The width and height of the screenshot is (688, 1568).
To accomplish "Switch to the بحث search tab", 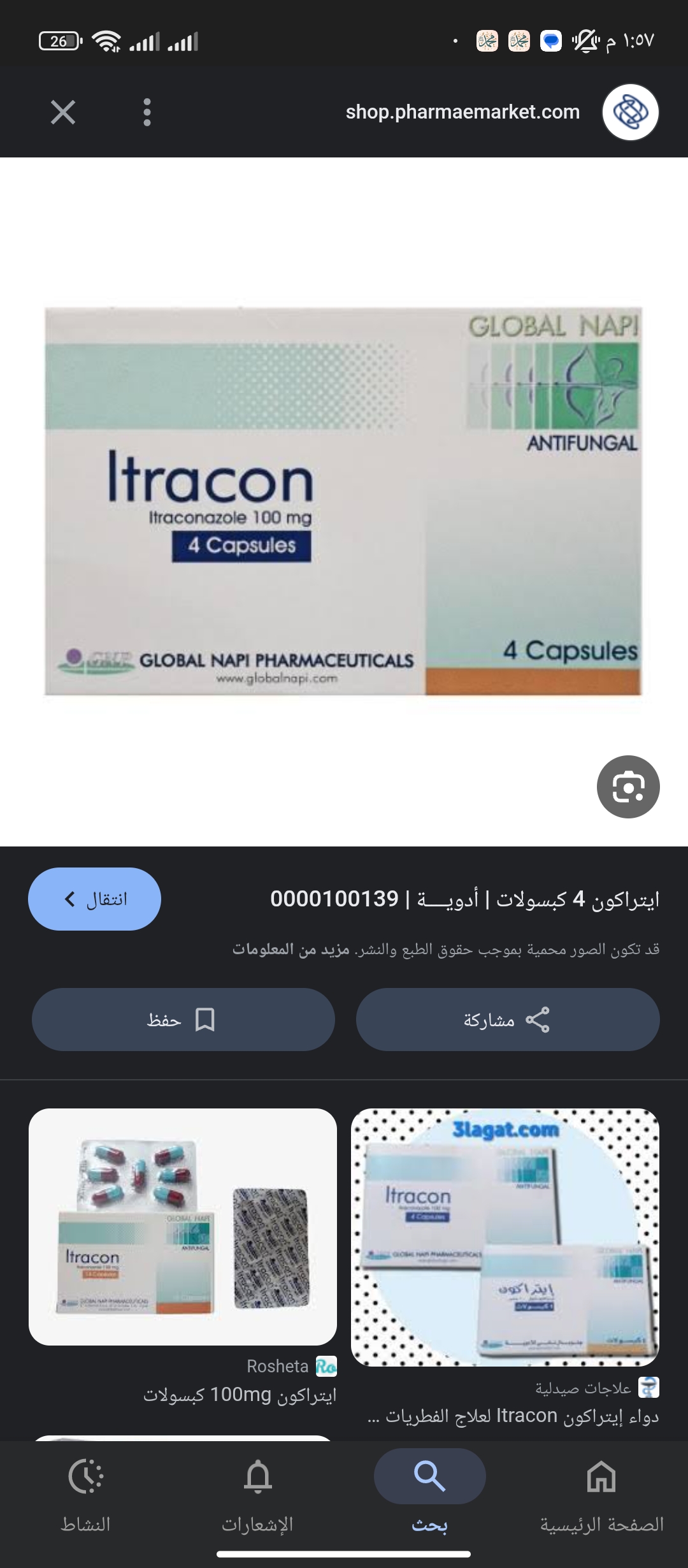I will (x=429, y=1492).
